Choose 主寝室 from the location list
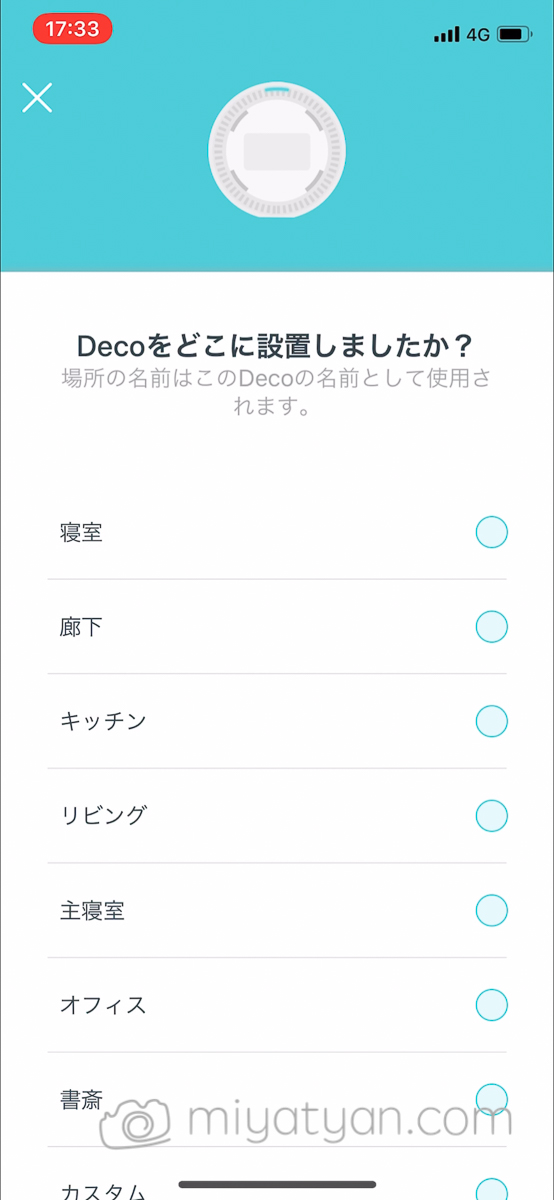The height and width of the screenshot is (1200, 554). (277, 911)
